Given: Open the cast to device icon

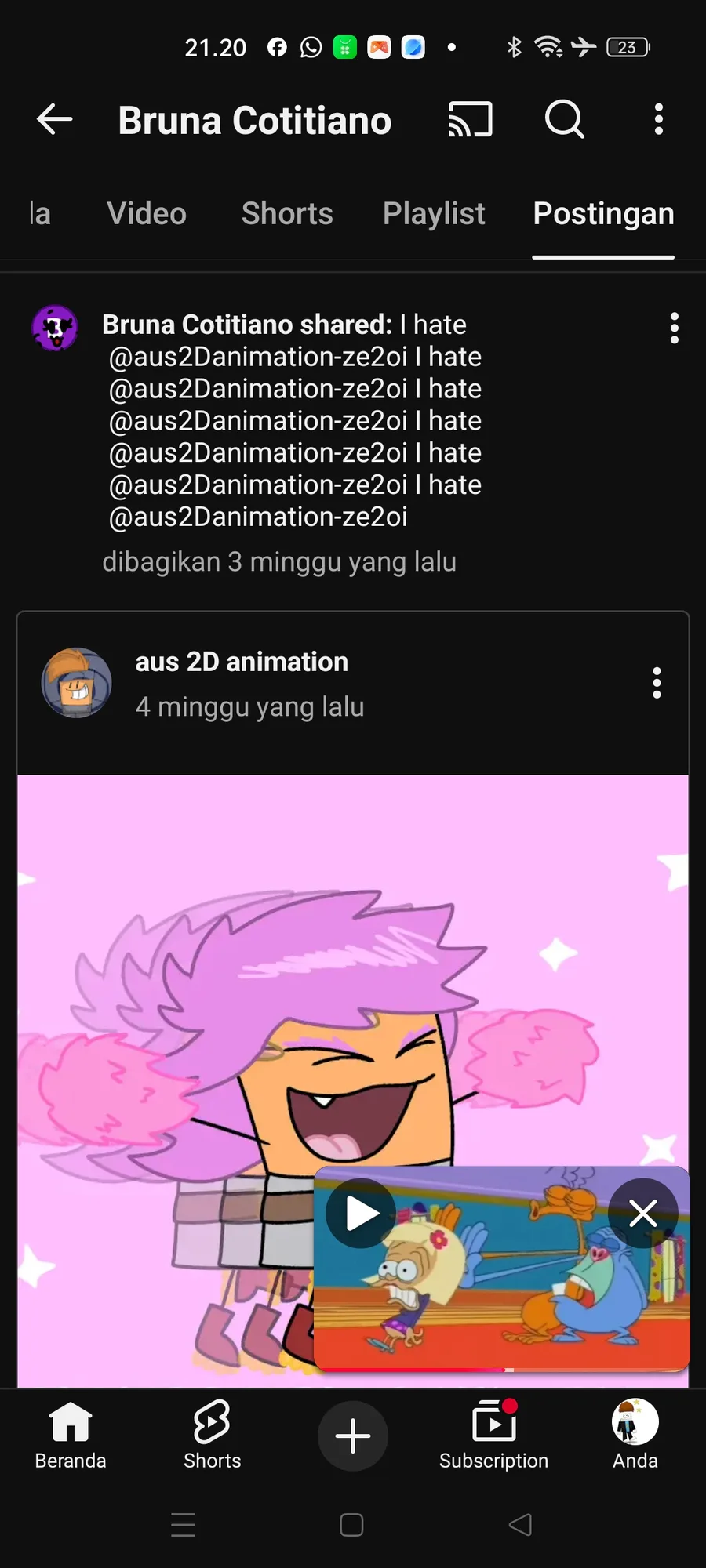Looking at the screenshot, I should coord(471,119).
